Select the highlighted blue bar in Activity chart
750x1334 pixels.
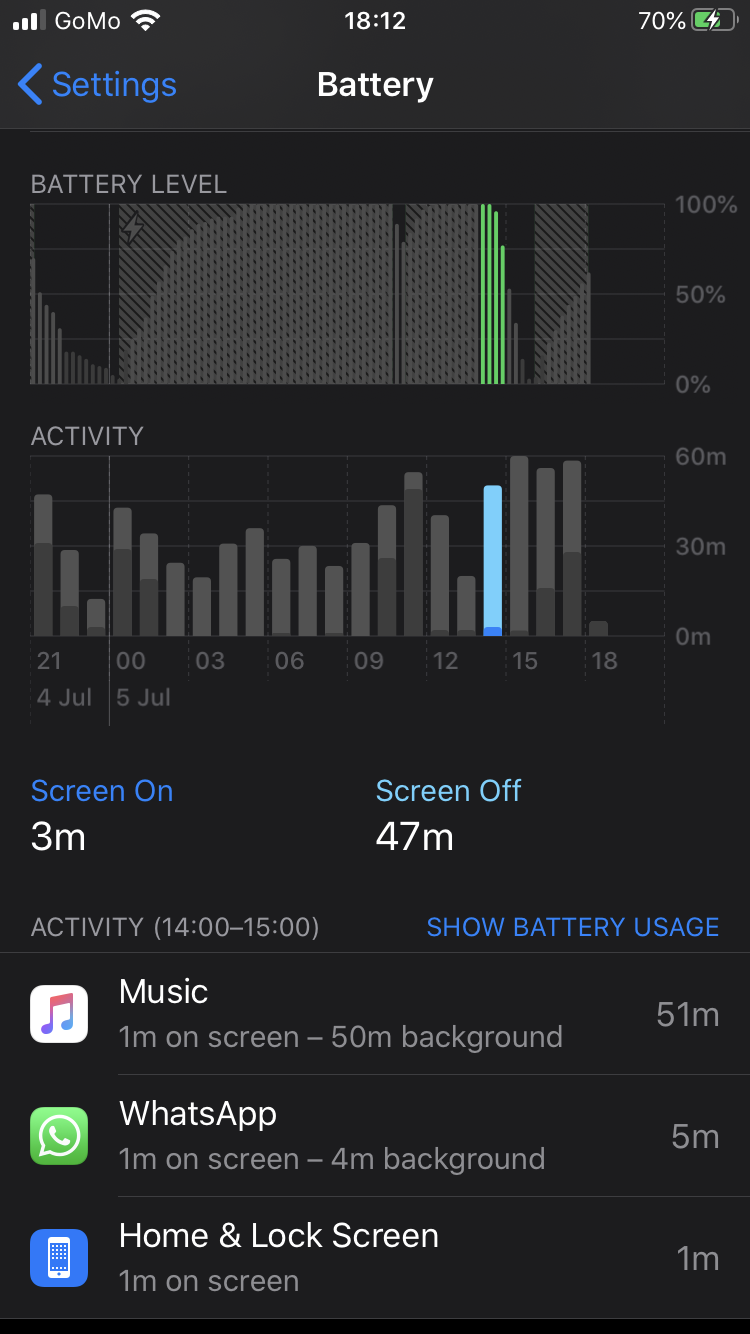tap(492, 562)
